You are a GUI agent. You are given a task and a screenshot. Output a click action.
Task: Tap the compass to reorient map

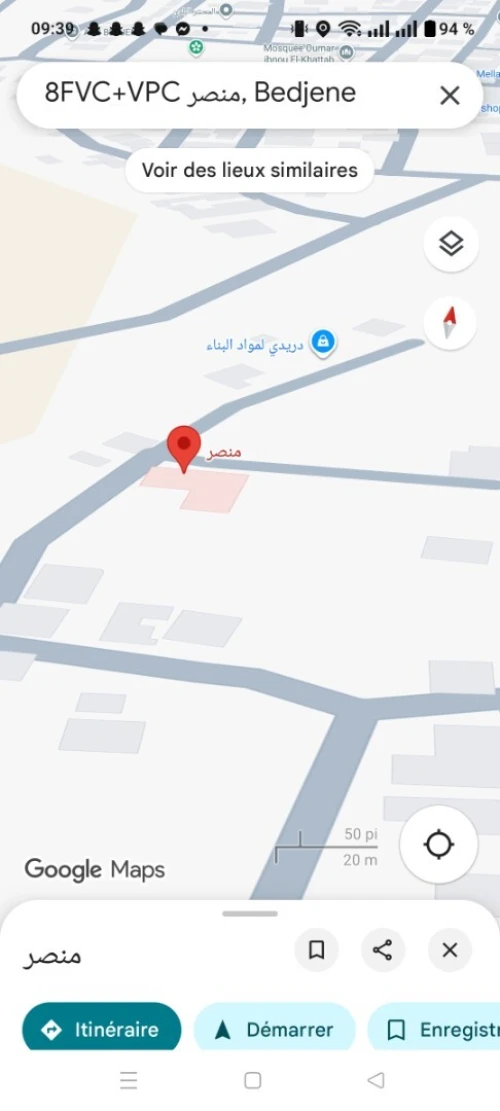(x=450, y=323)
